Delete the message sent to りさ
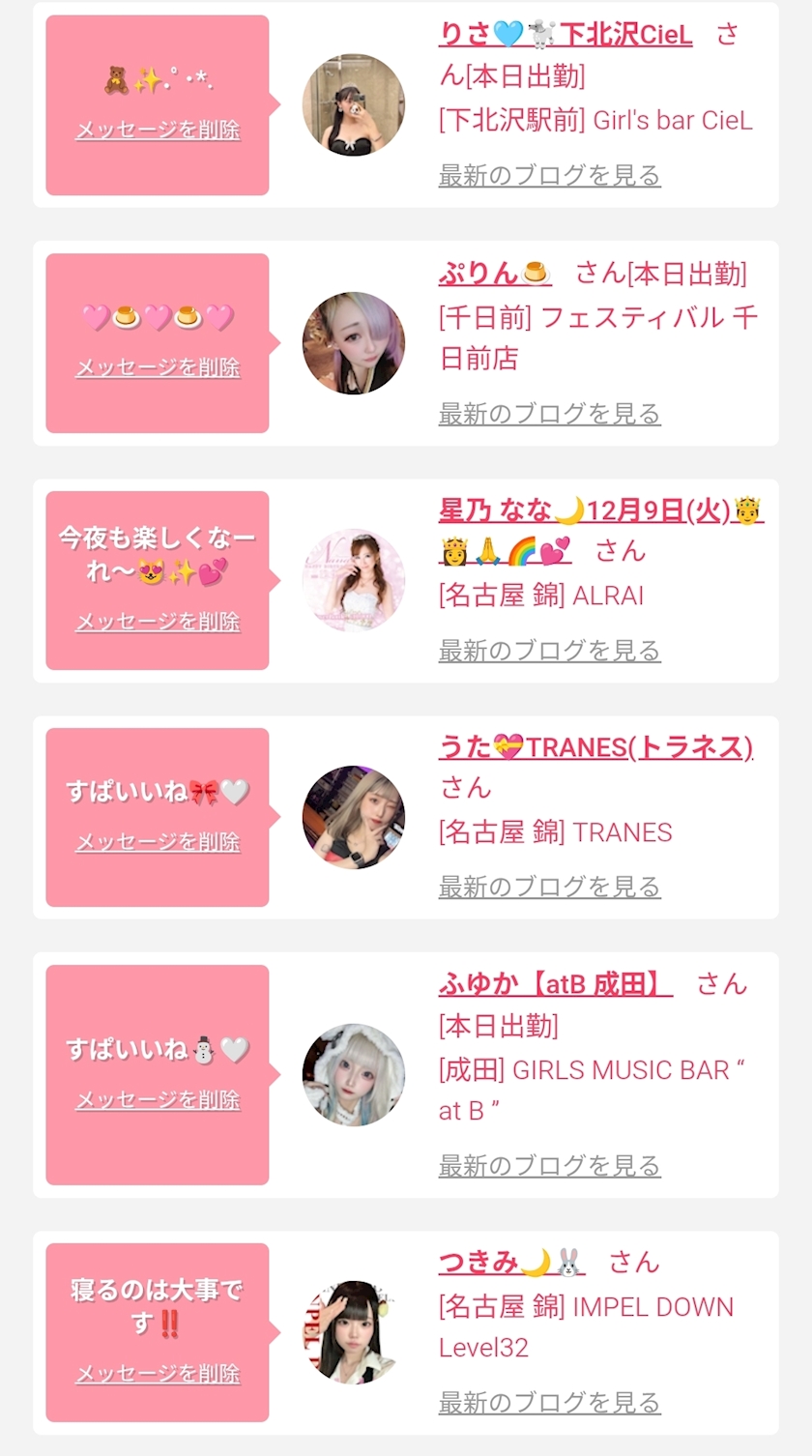The width and height of the screenshot is (812, 1456). (158, 130)
